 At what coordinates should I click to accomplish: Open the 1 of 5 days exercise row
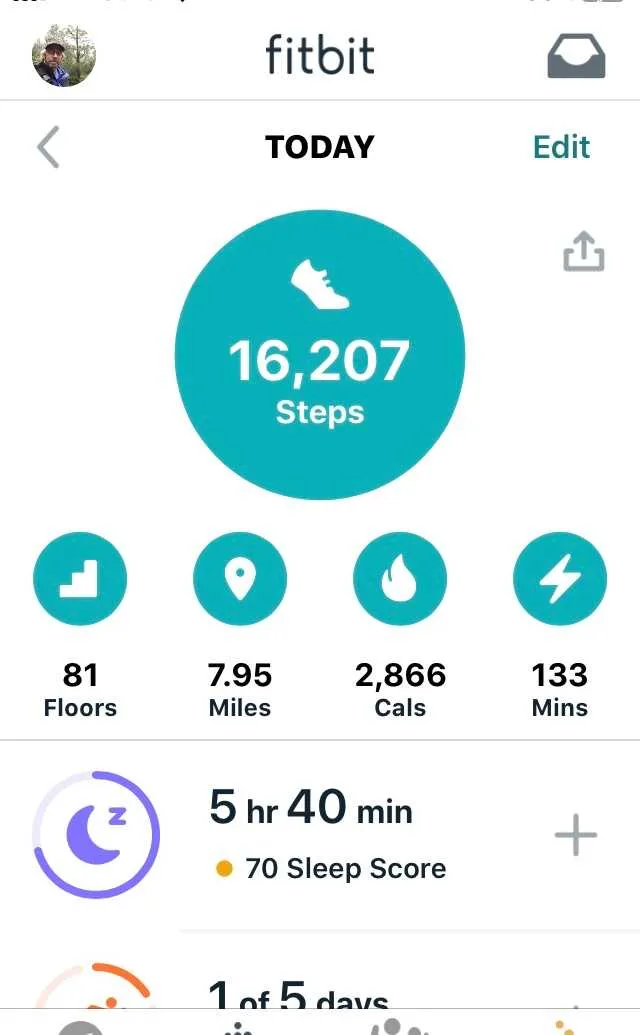tap(300, 995)
